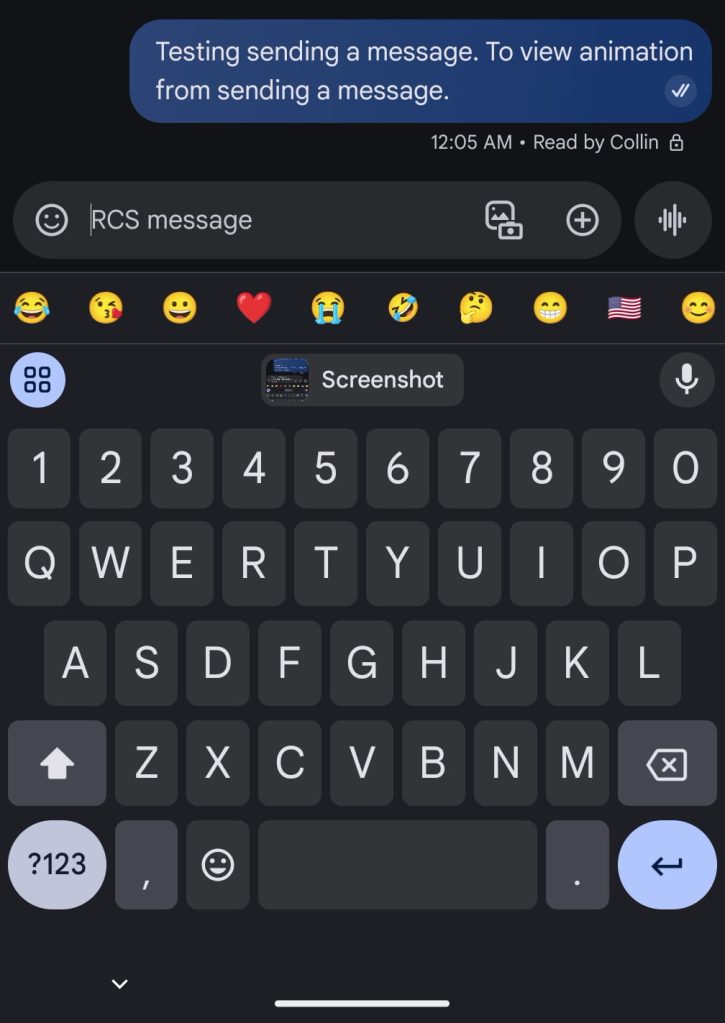725x1023 pixels.
Task: Insert the crying face emoji
Action: coord(327,308)
